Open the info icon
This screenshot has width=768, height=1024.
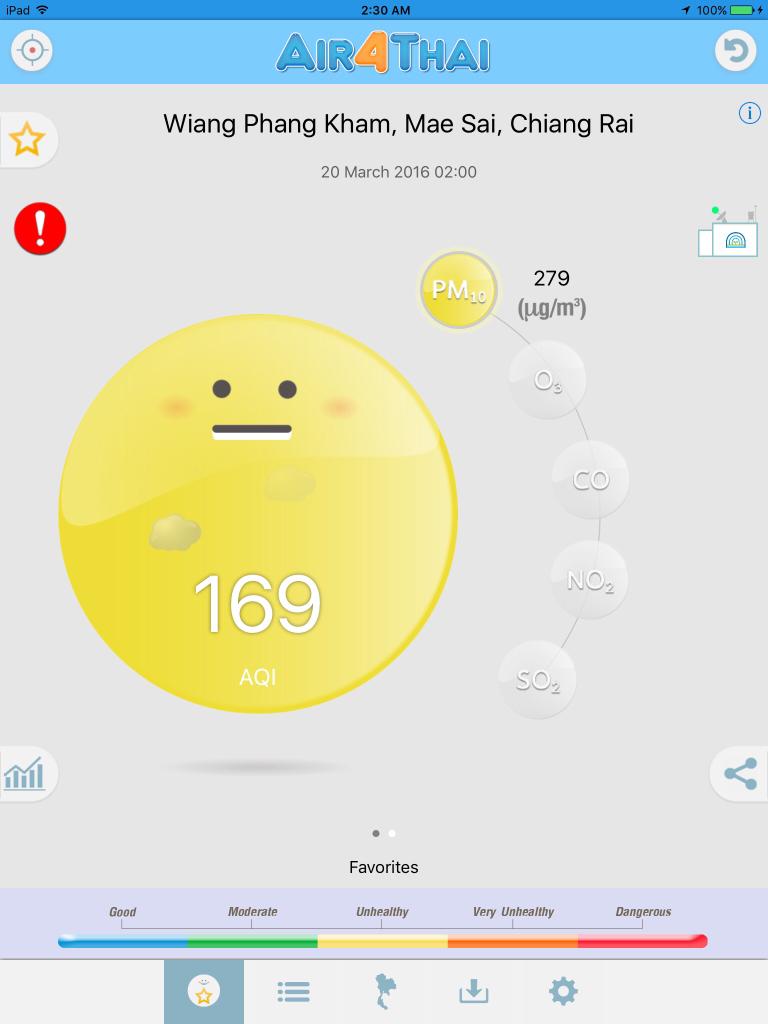pos(749,113)
